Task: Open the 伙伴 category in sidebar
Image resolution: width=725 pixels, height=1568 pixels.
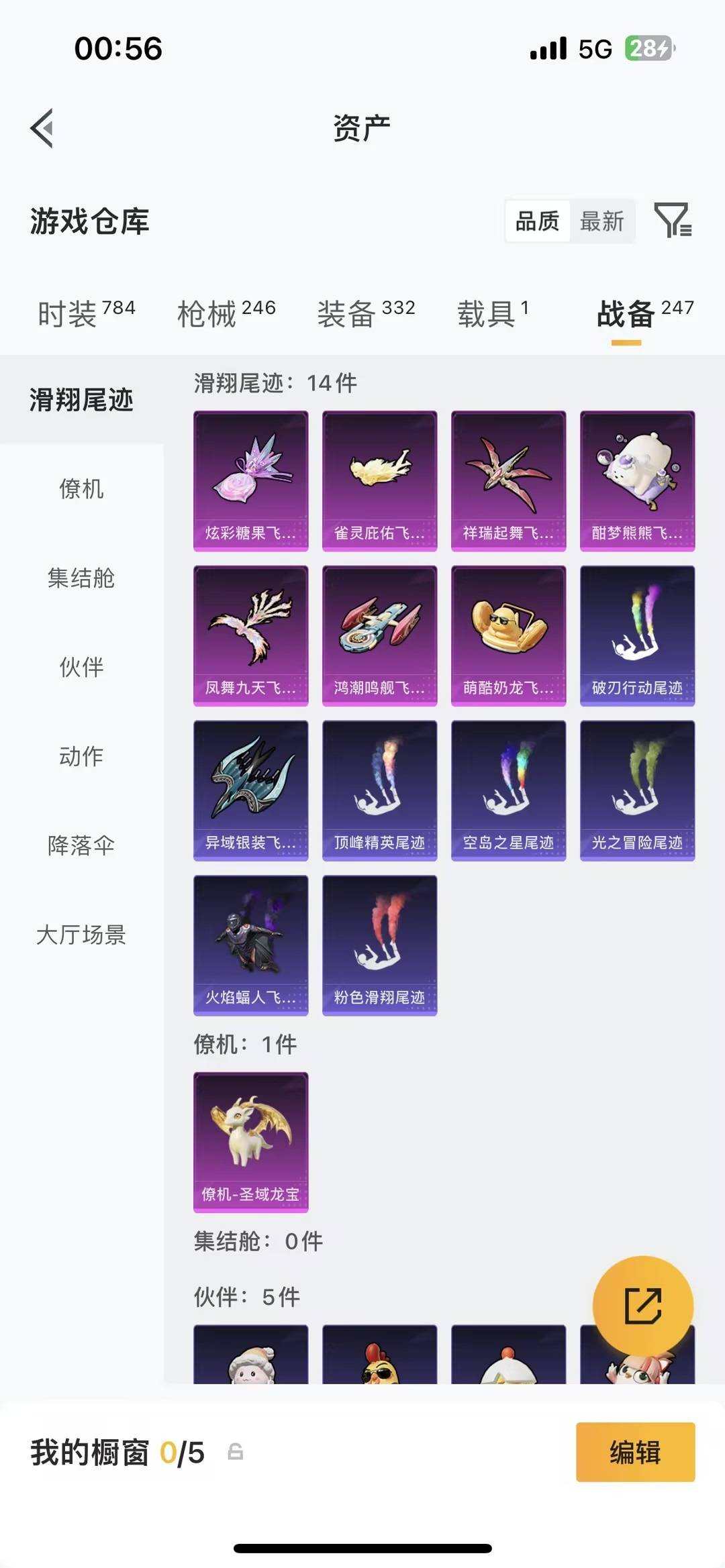Action: click(x=81, y=668)
